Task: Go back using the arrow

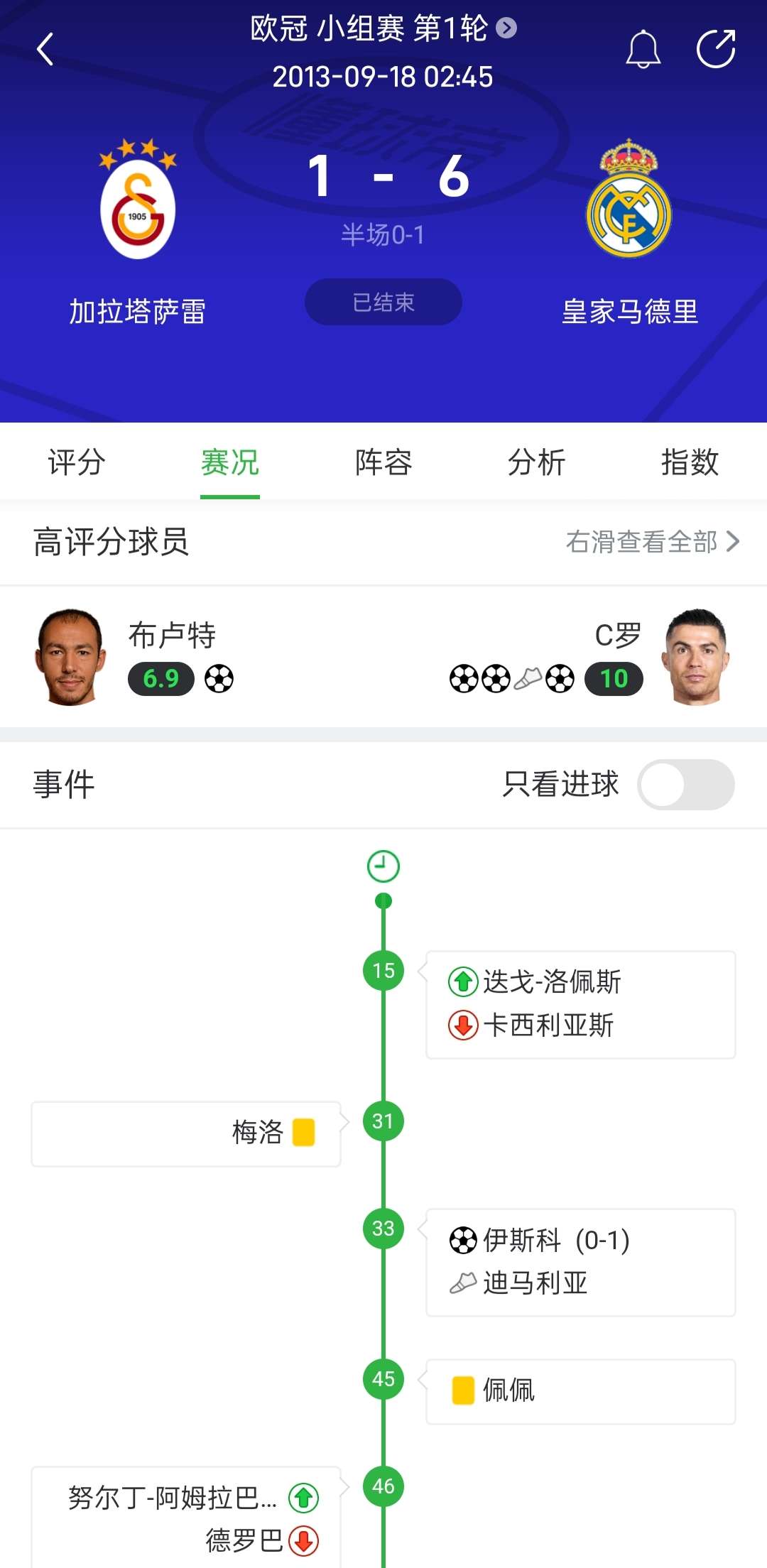Action: 45,50
